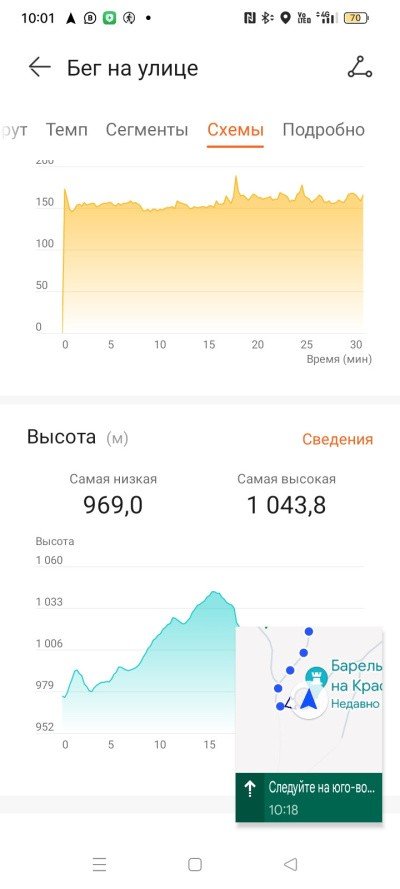The image size is (400, 889).
Task: Open the floating navigation map window
Action: [309, 724]
